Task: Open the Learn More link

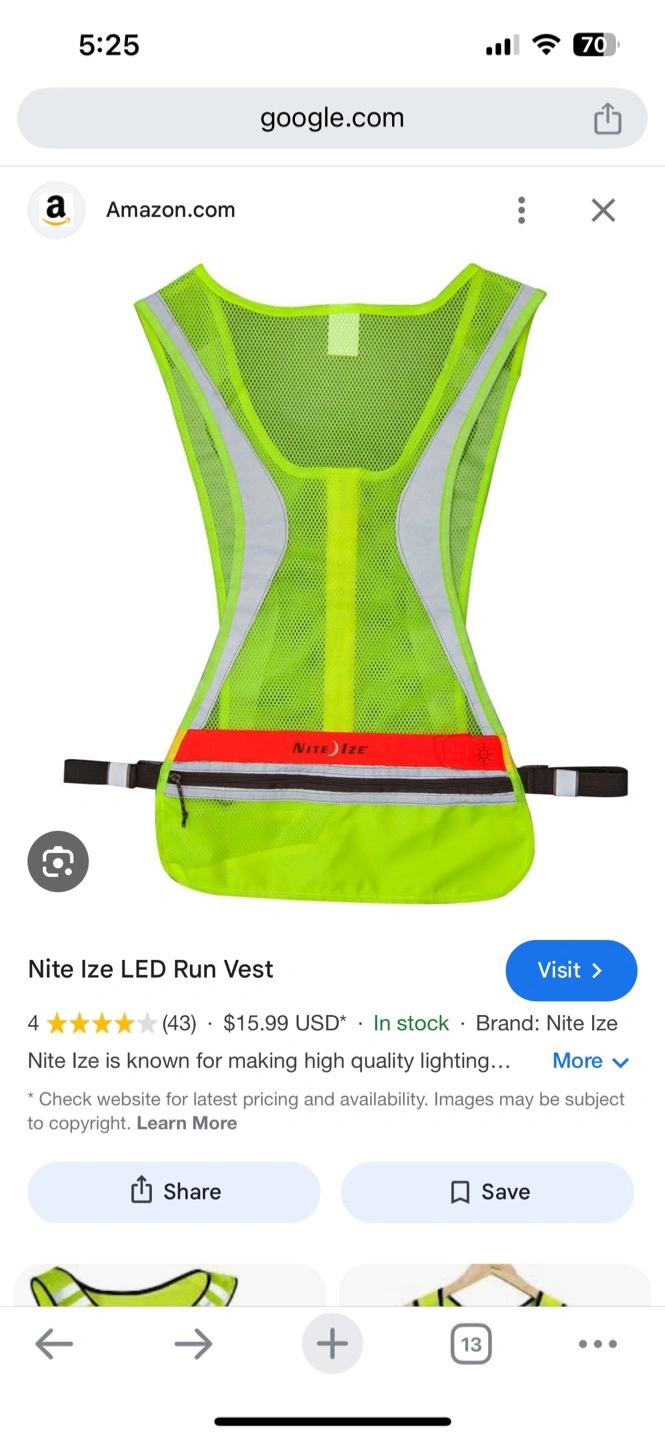Action: pos(187,1123)
